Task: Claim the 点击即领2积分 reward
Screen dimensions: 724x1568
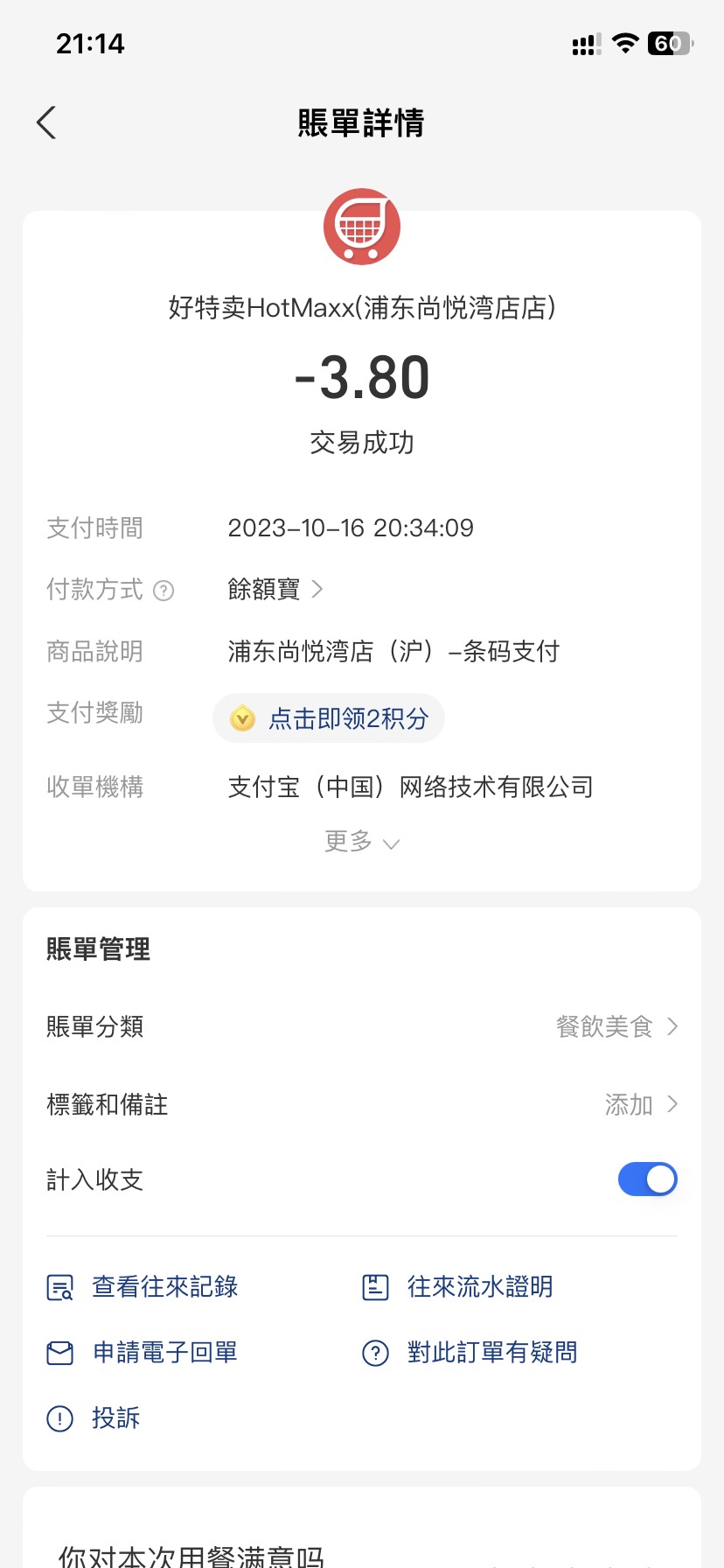Action: 329,718
